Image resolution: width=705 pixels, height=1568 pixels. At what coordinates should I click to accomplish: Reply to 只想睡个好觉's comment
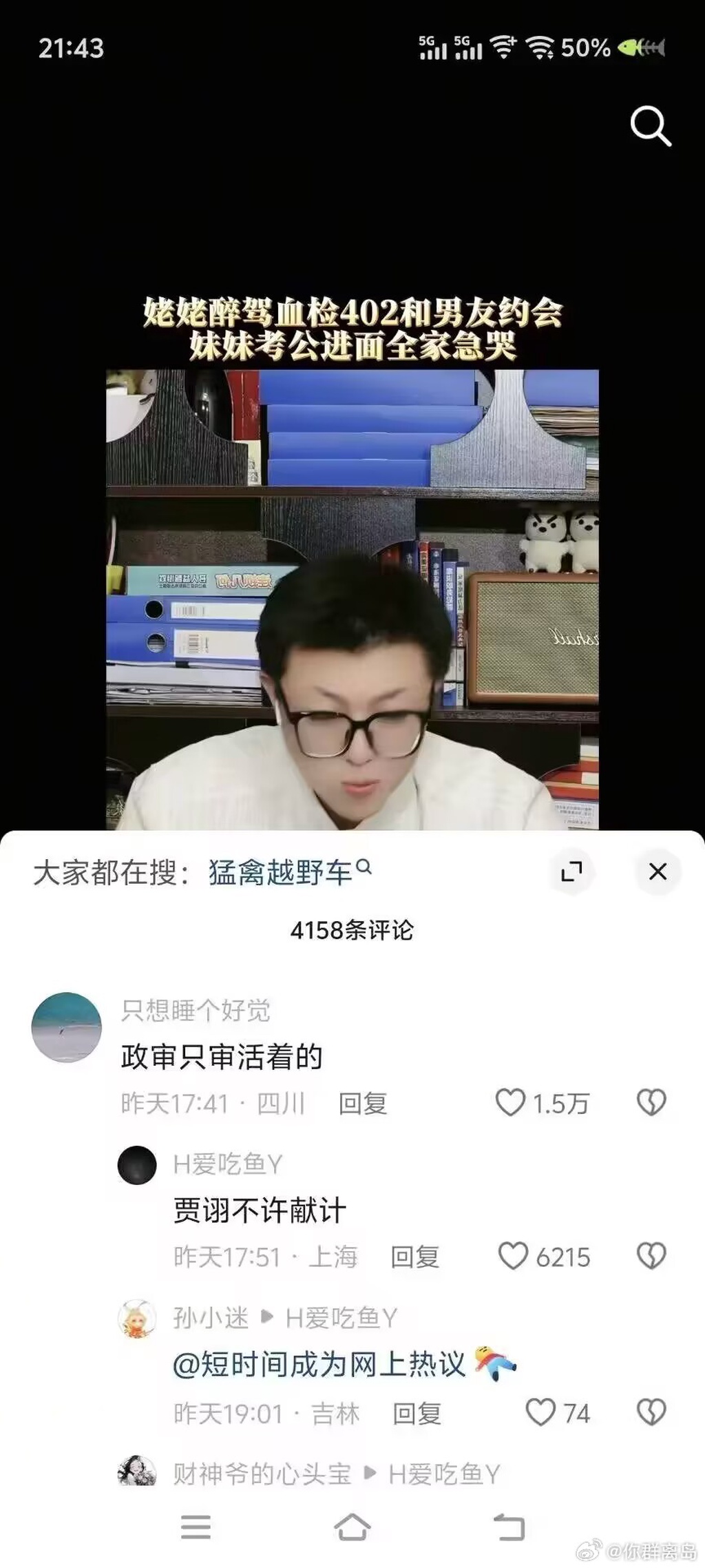coord(362,1104)
